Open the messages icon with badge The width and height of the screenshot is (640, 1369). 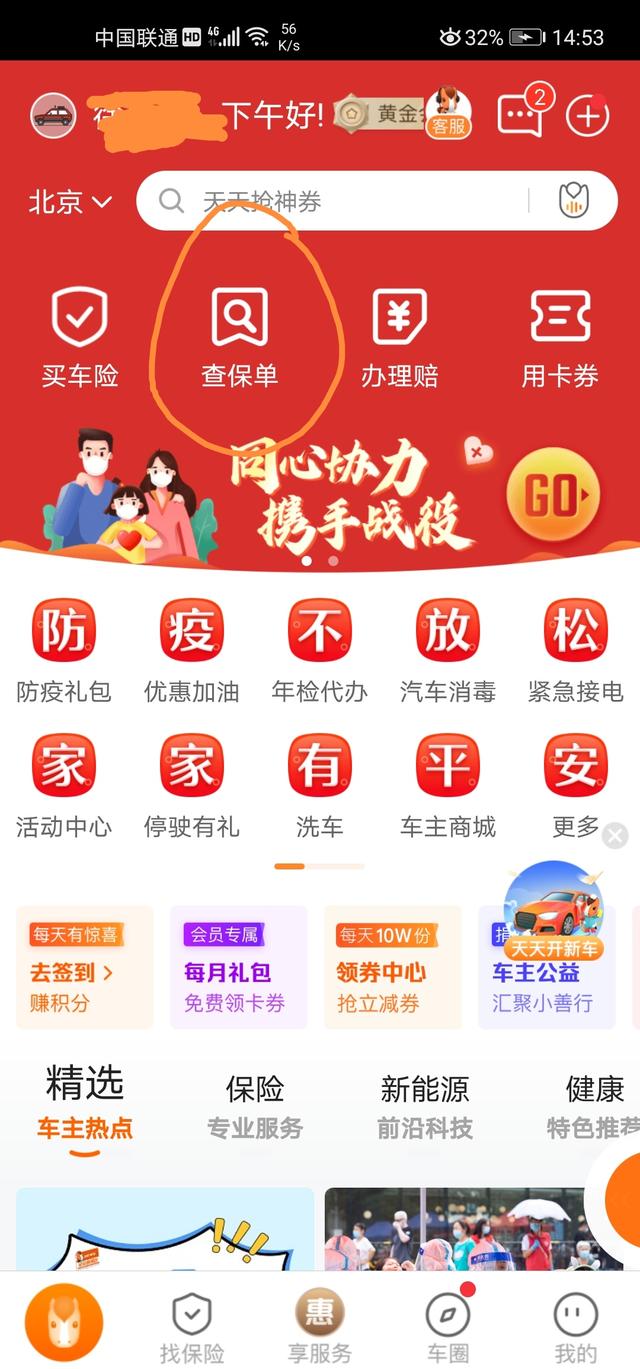pyautogui.click(x=521, y=116)
